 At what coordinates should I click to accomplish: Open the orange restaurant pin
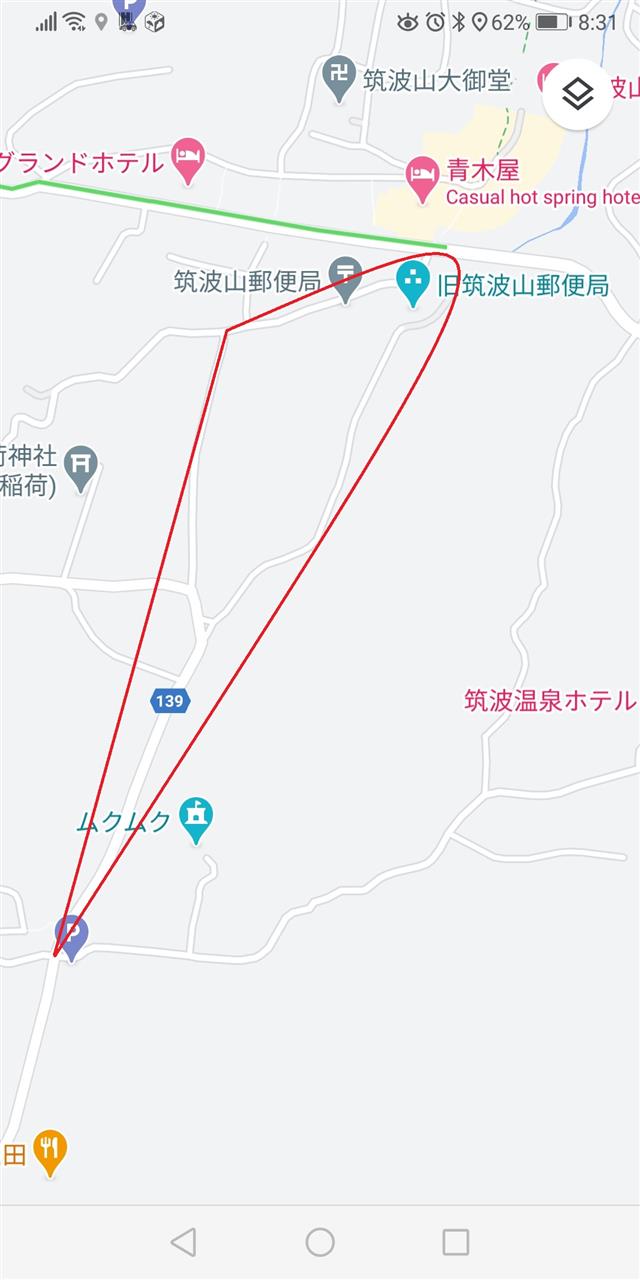point(49,1152)
